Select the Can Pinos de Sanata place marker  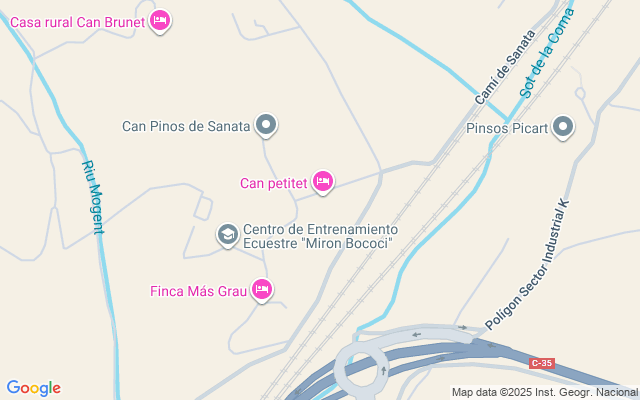(265, 126)
